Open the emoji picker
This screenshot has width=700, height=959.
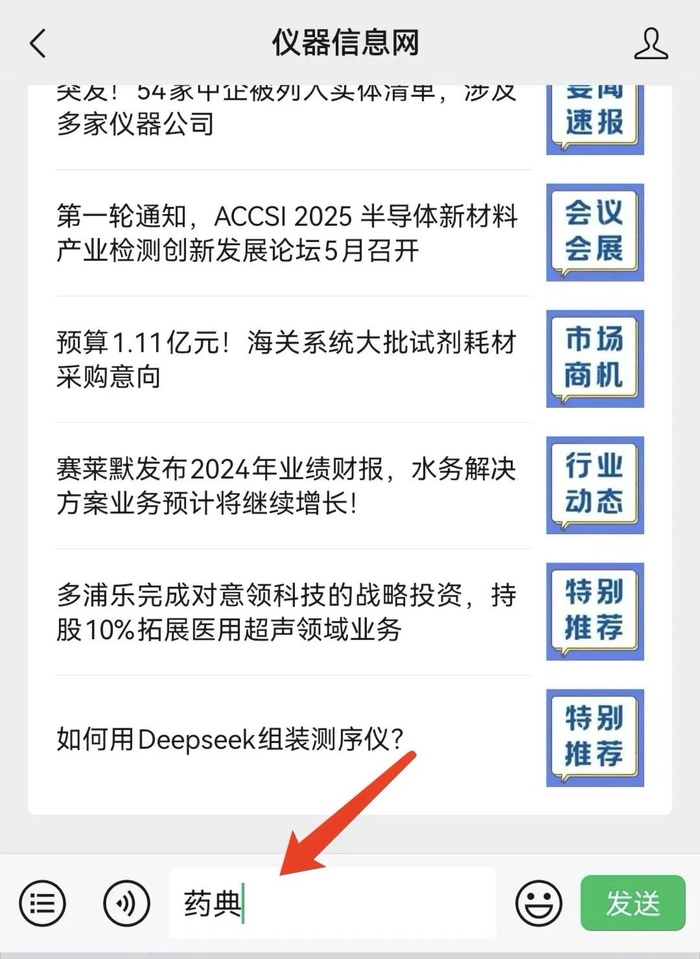538,904
